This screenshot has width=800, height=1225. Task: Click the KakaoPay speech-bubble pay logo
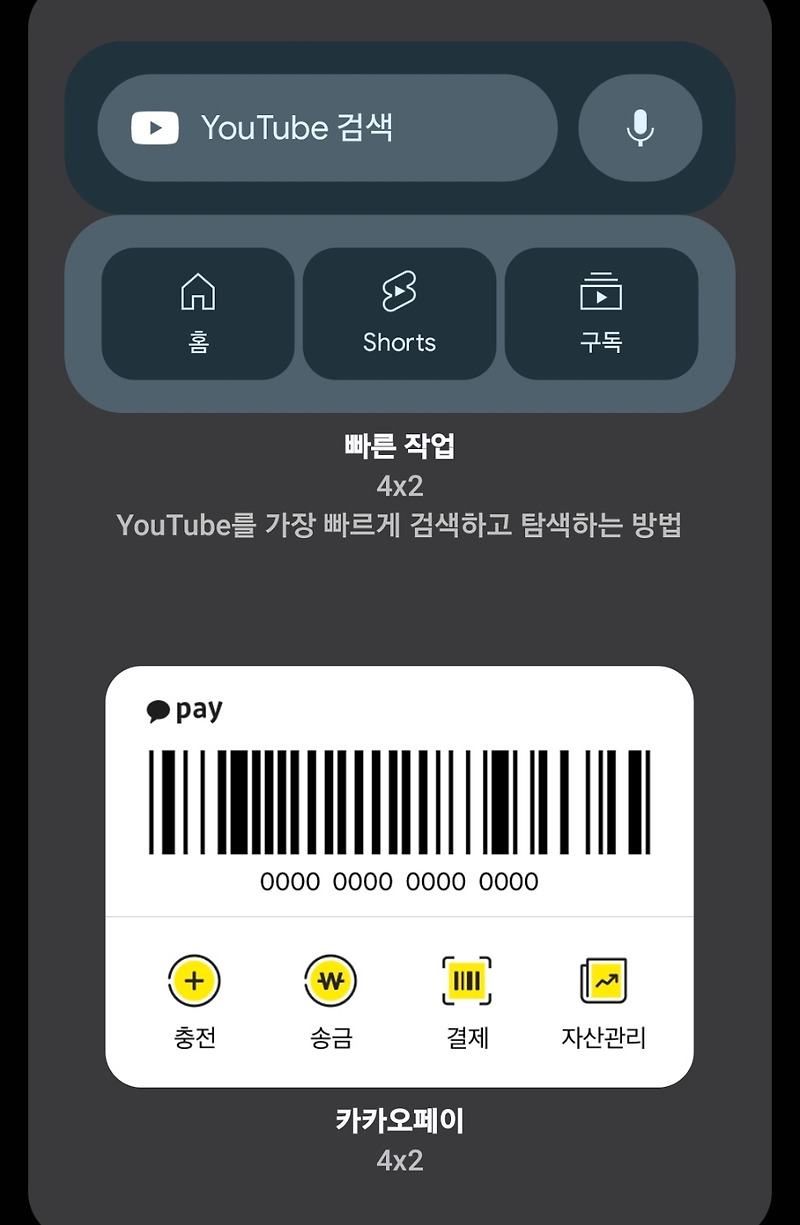(185, 709)
